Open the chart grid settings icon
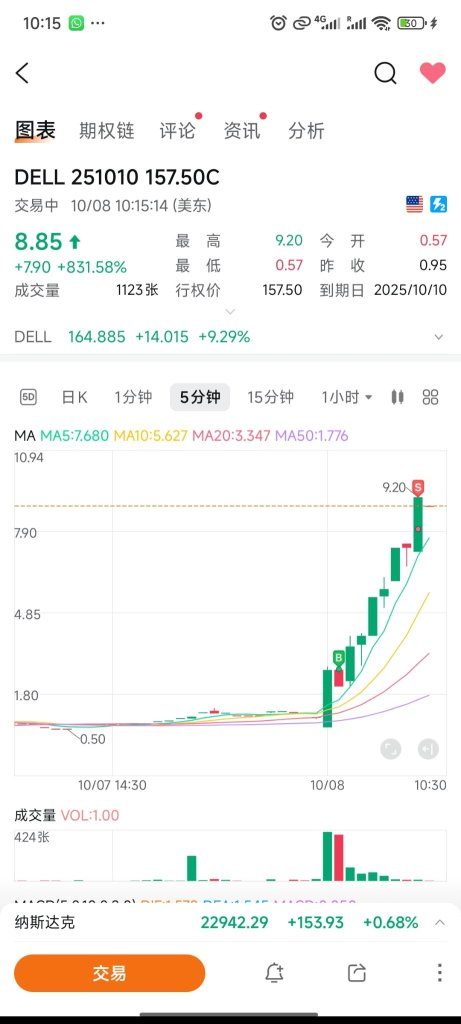The width and height of the screenshot is (461, 1024). point(430,397)
